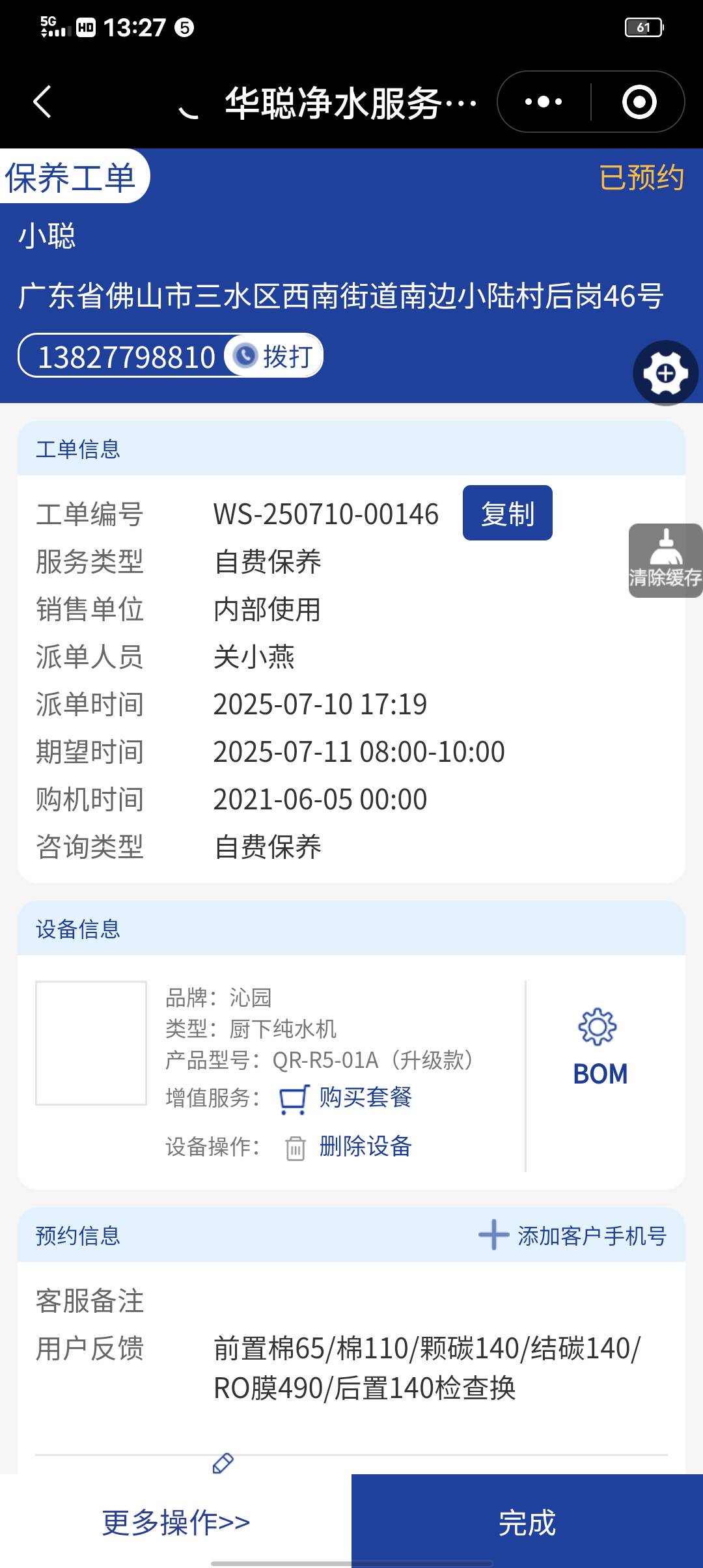Viewport: 703px width, 1568px height.
Task: Tap 购买套餐 to buy a package
Action: tap(365, 1098)
